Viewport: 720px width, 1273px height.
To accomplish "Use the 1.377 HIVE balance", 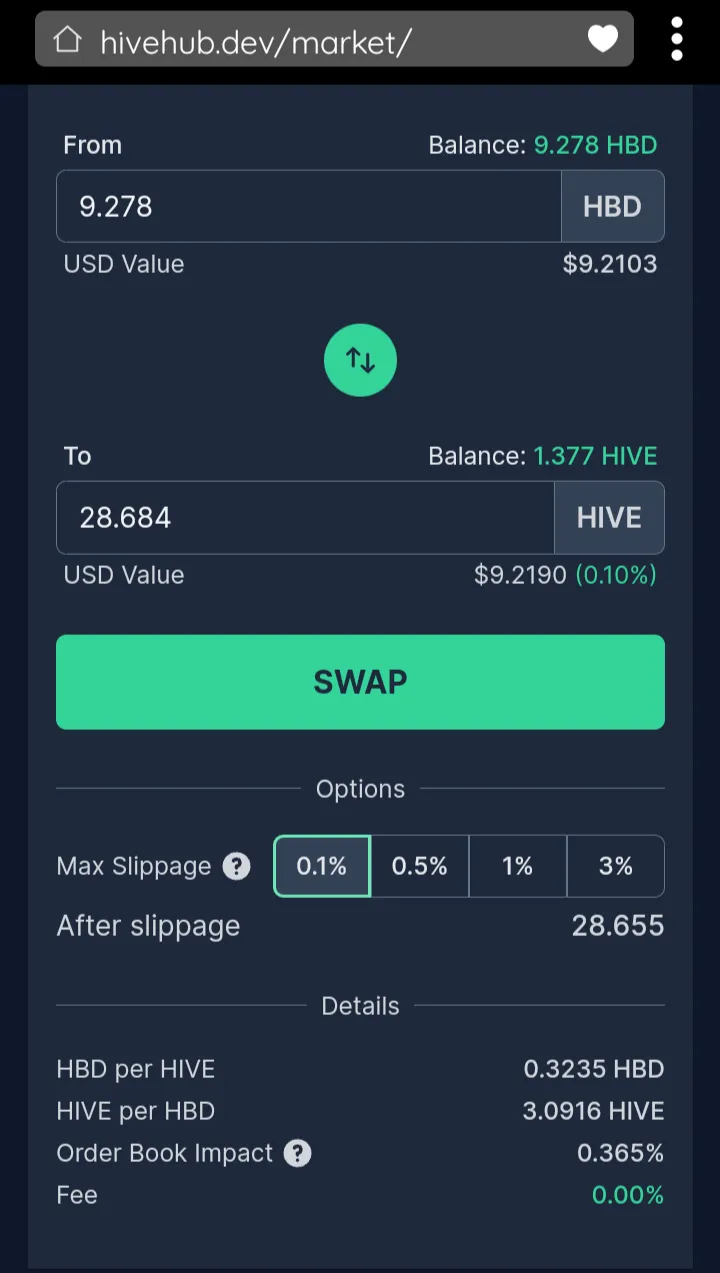I will click(x=594, y=457).
